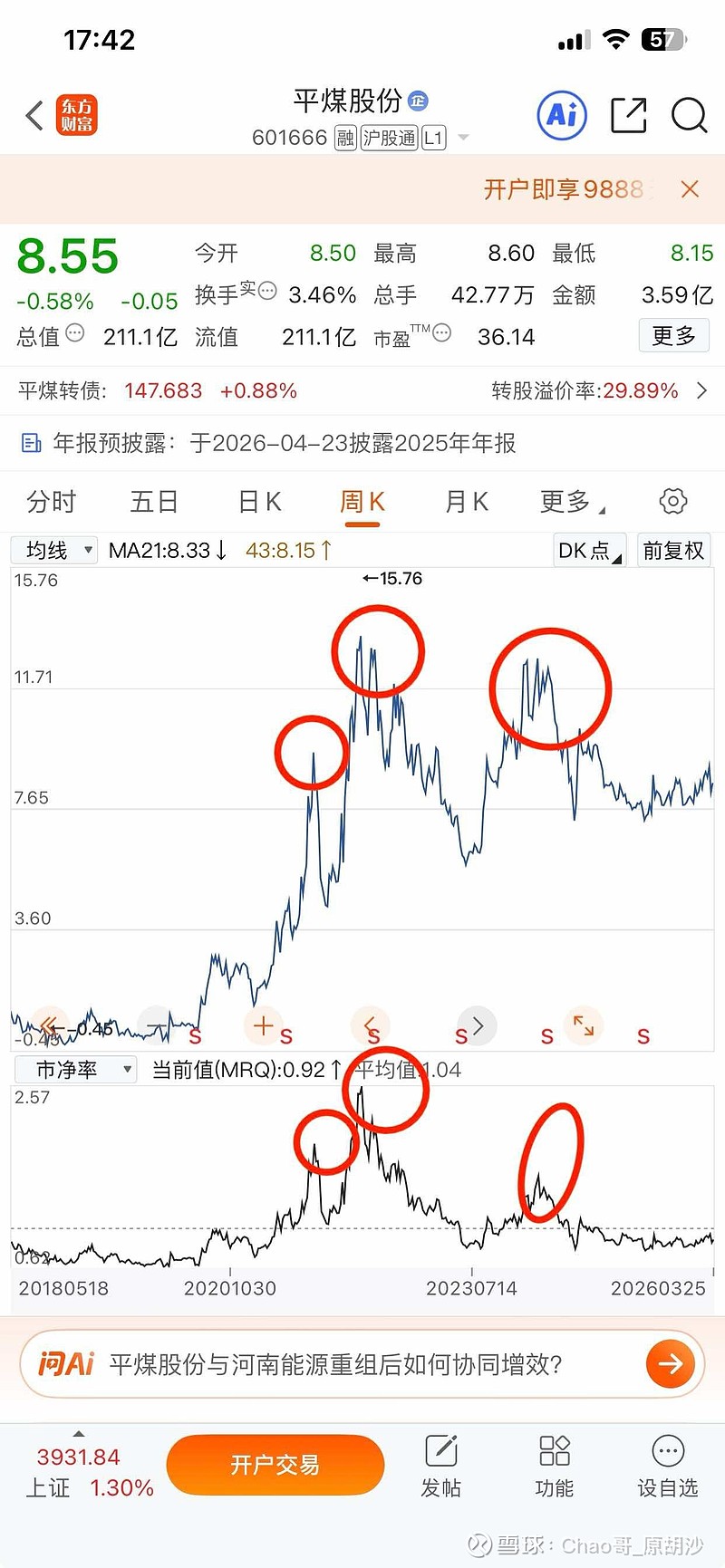Screen dimensions: 725x1568
Task: Open the 市净率 indicator selector
Action: coord(75,1070)
